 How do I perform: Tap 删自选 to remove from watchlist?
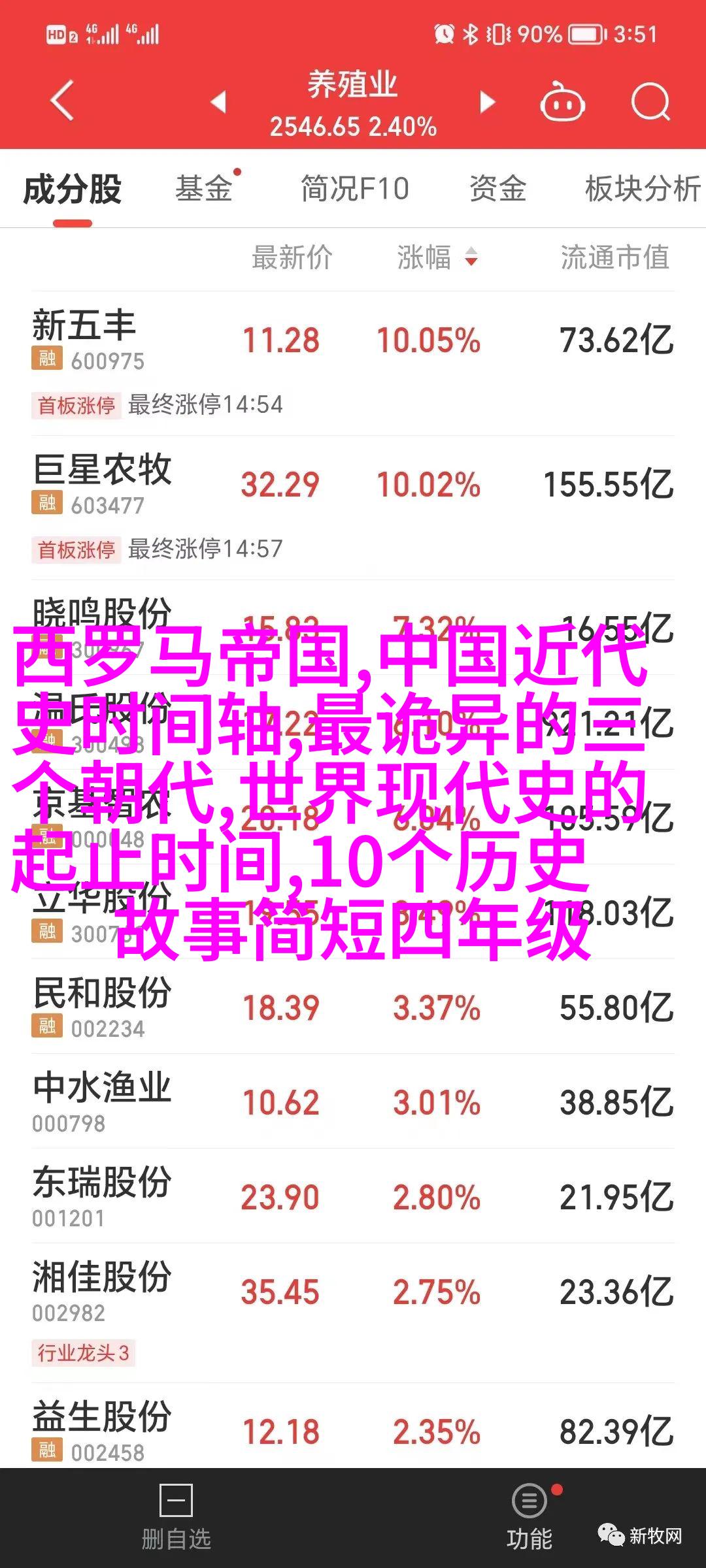pos(176,1519)
